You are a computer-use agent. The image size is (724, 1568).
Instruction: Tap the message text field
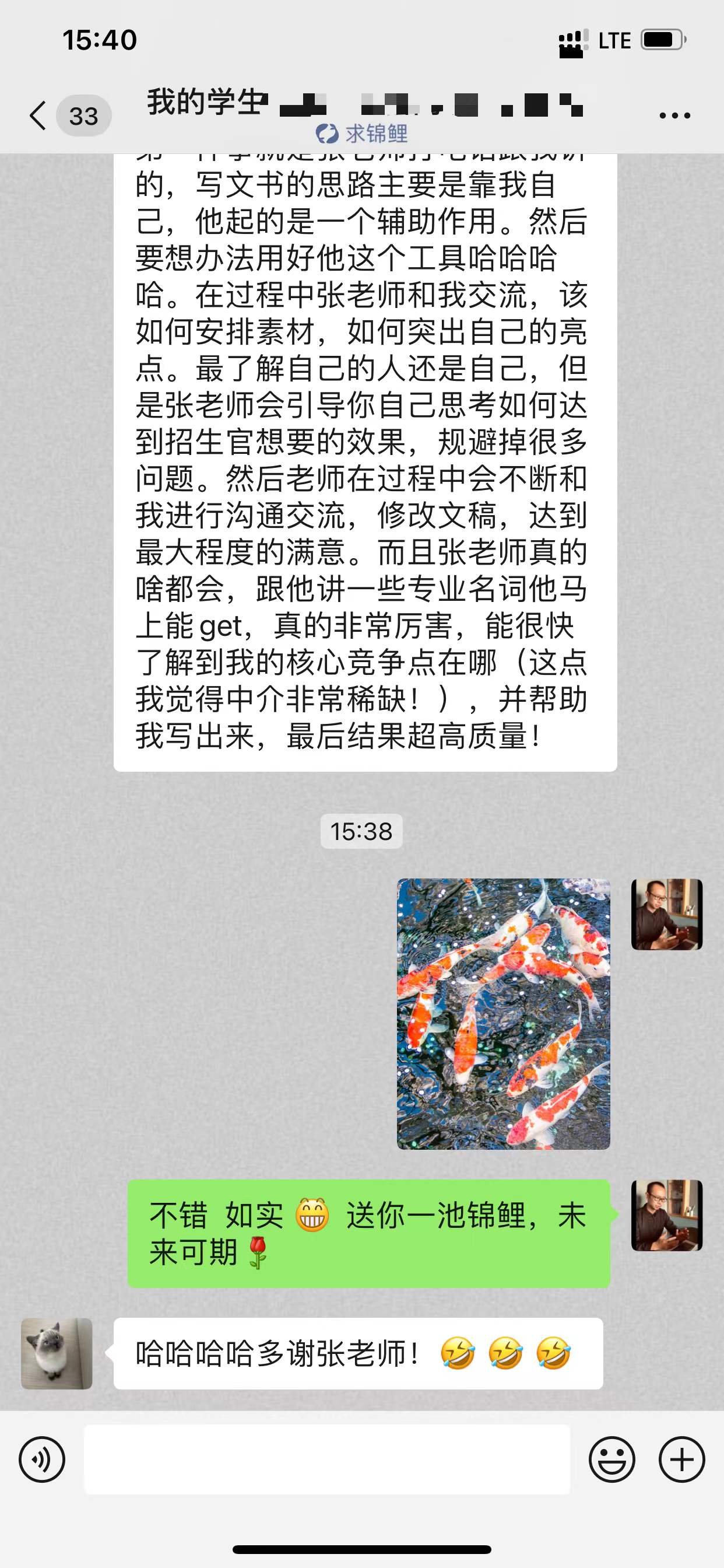326,1459
